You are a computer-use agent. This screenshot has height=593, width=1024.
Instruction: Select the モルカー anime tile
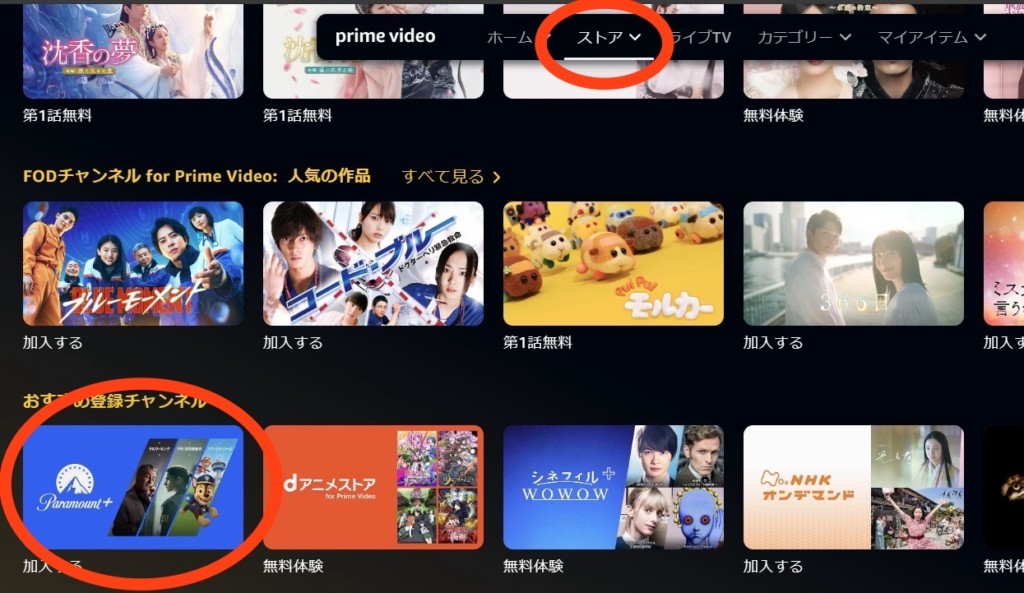pos(613,263)
